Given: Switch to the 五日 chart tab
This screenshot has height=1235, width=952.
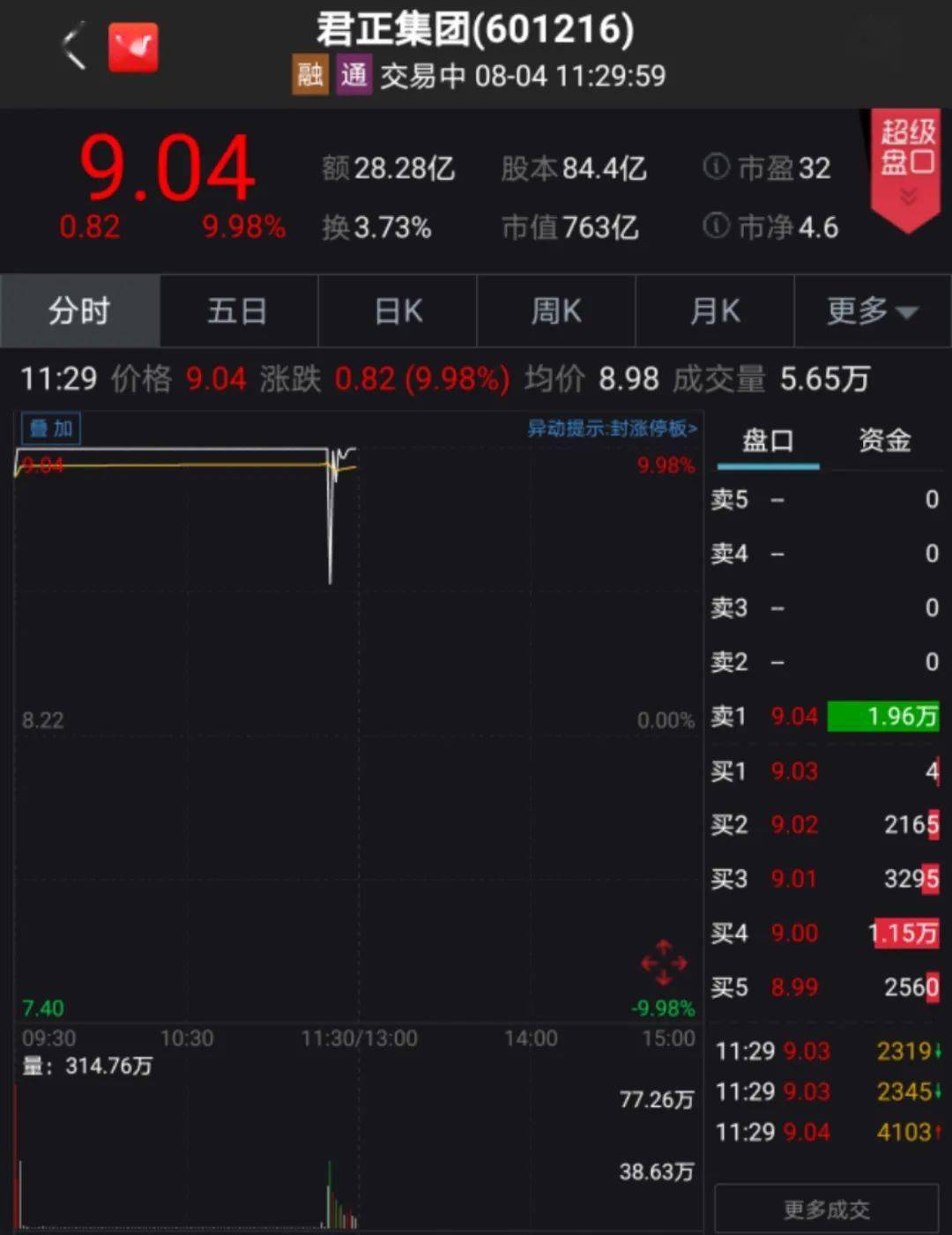Looking at the screenshot, I should pyautogui.click(x=238, y=311).
